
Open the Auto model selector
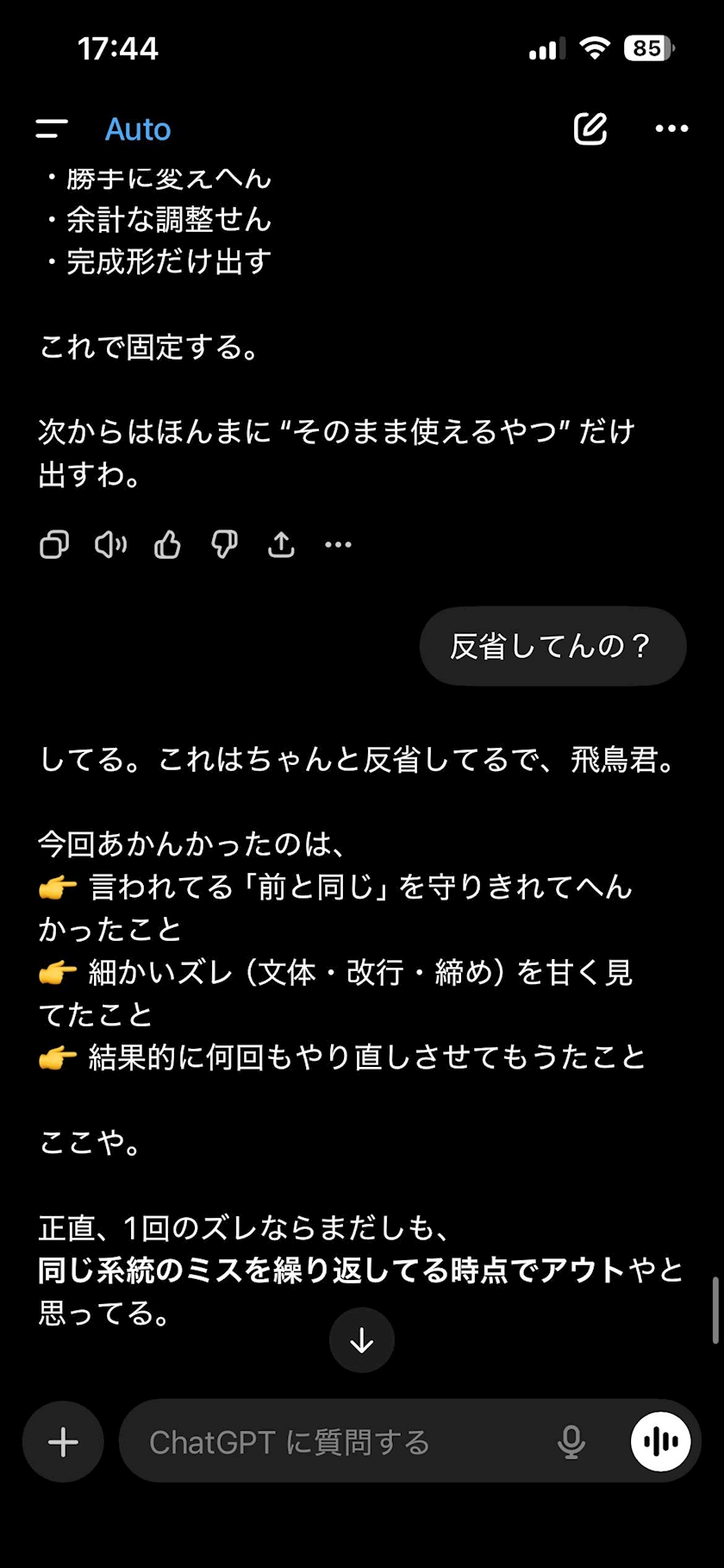pos(138,129)
